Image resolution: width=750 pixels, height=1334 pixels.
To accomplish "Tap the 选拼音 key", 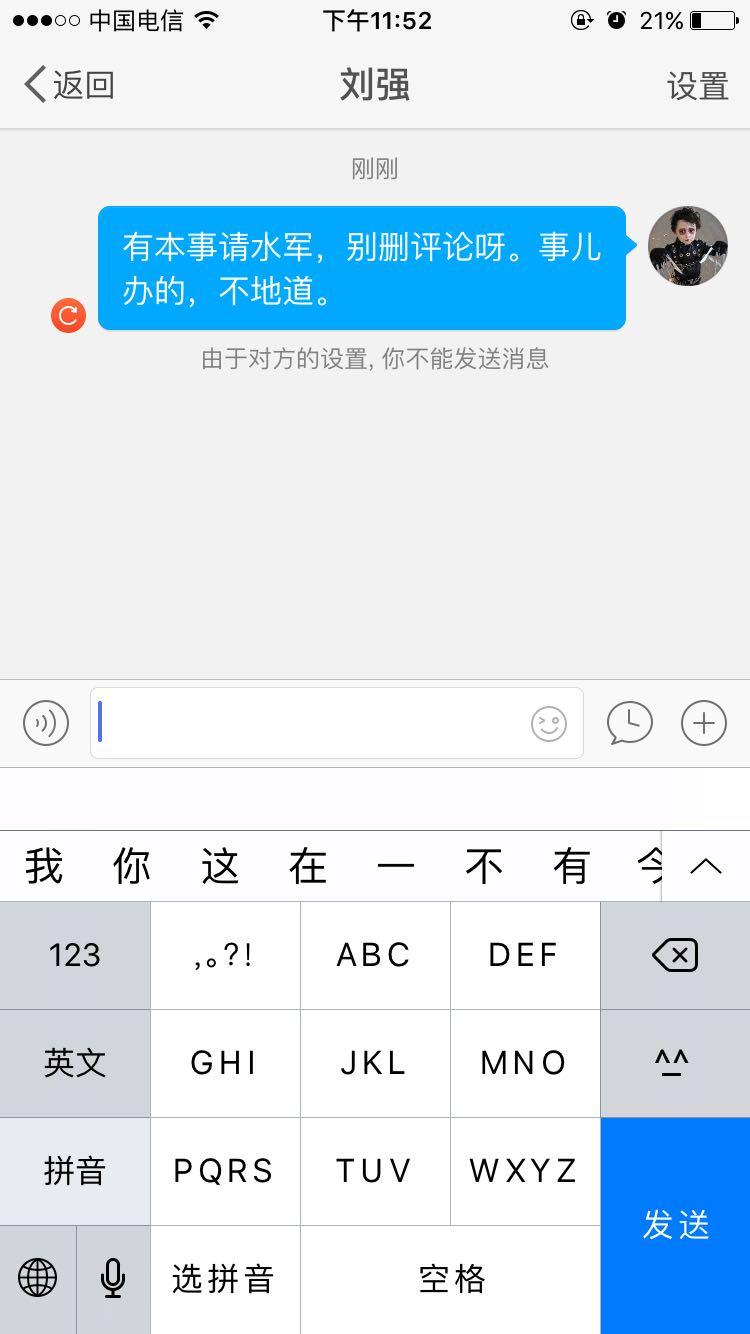I will click(224, 1278).
